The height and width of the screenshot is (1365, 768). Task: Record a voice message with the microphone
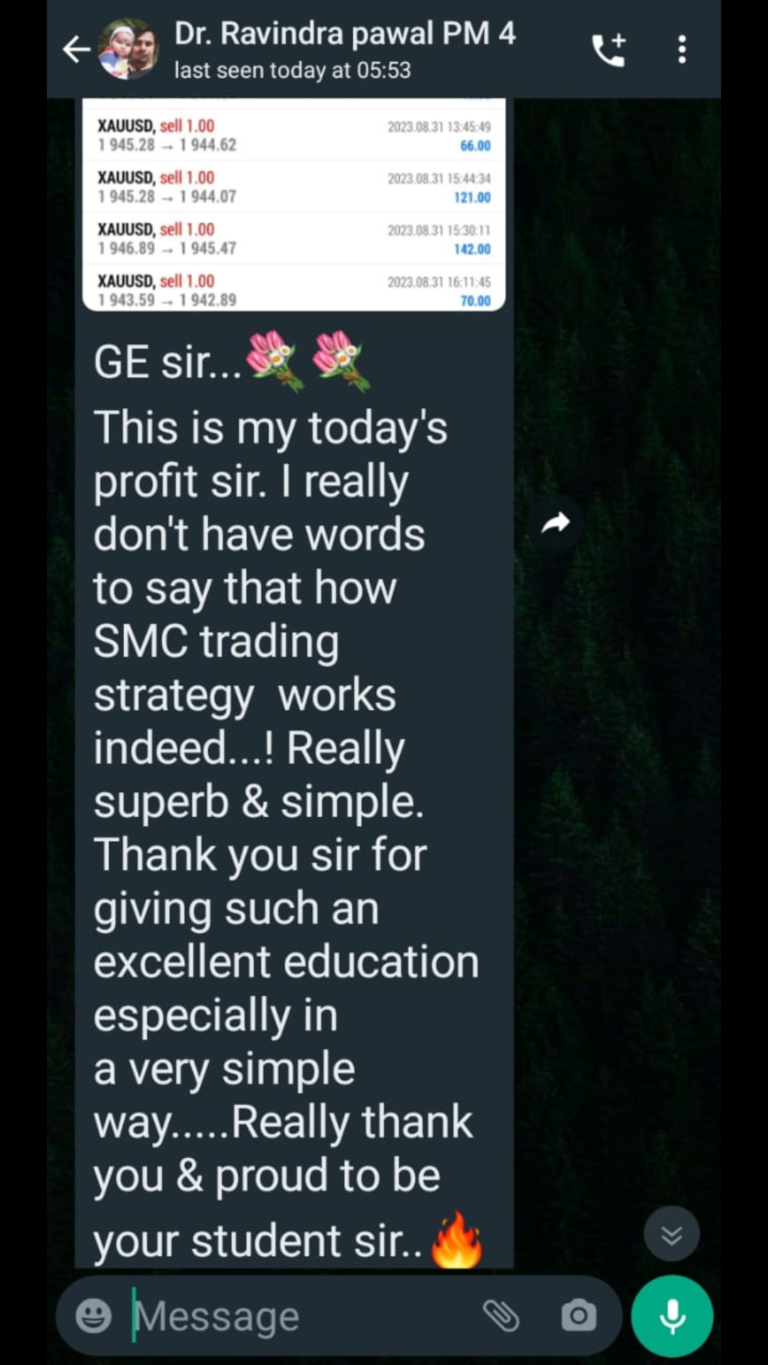[x=672, y=1316]
